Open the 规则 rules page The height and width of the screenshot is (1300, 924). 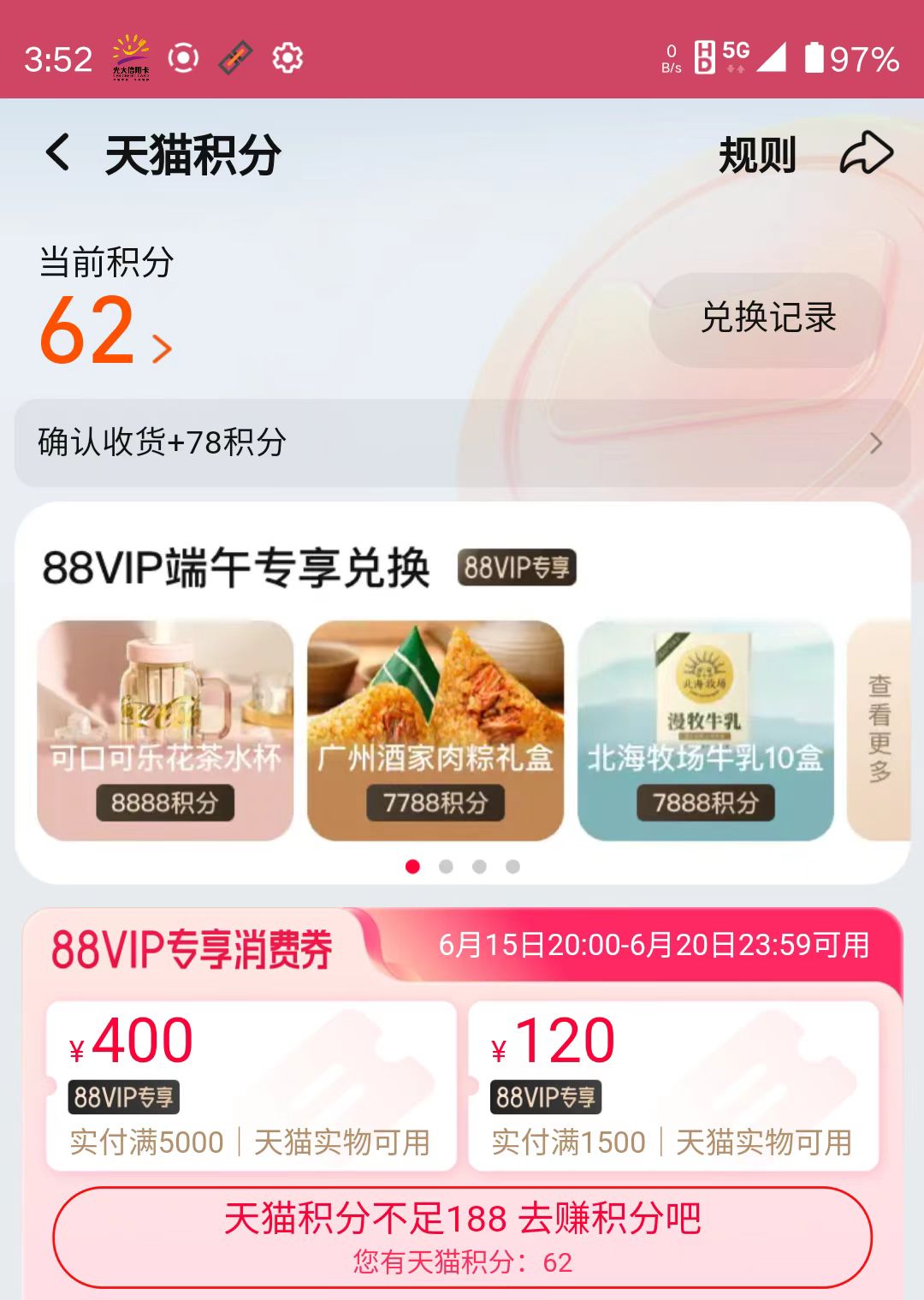756,155
